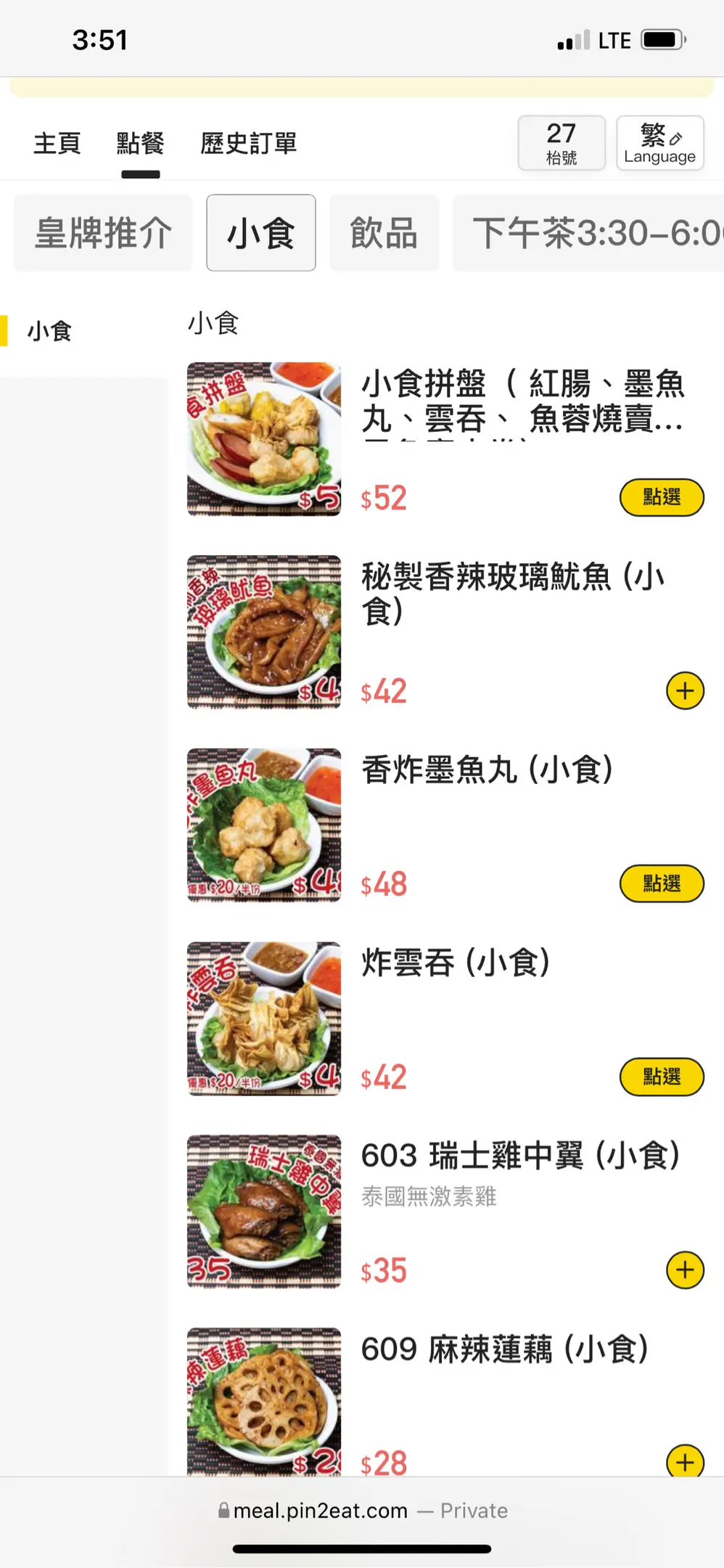Open the 歷史訂單 order history tab

coord(249,143)
